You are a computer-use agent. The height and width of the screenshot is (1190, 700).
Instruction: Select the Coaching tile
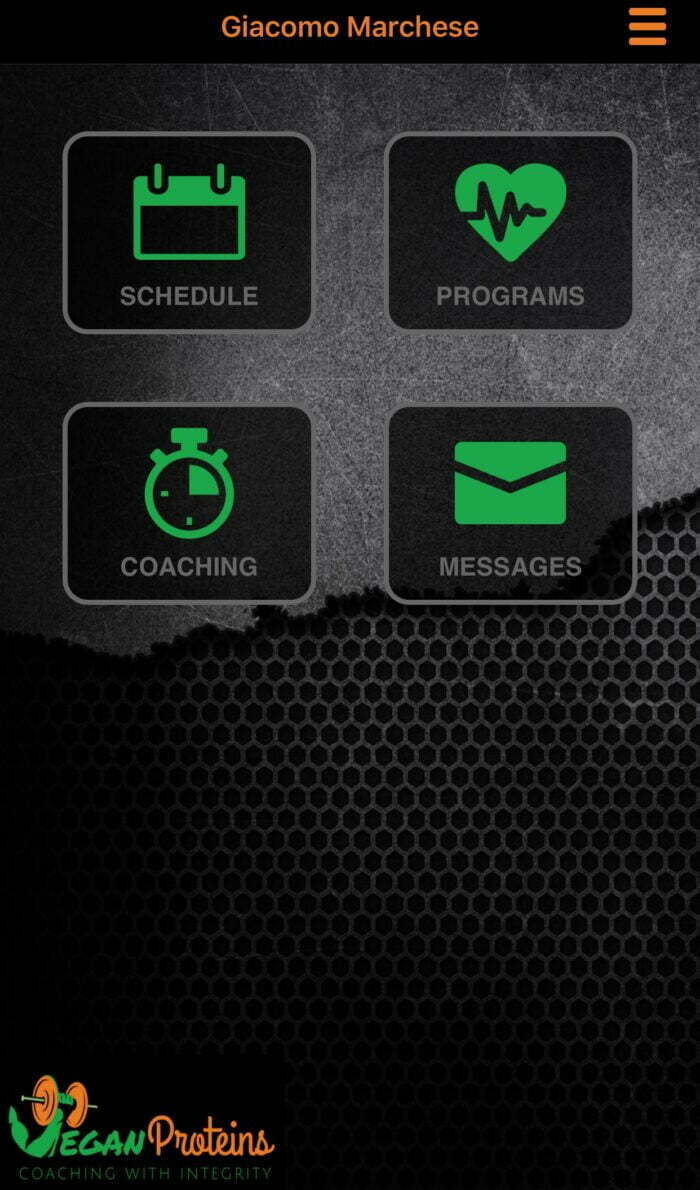(189, 502)
